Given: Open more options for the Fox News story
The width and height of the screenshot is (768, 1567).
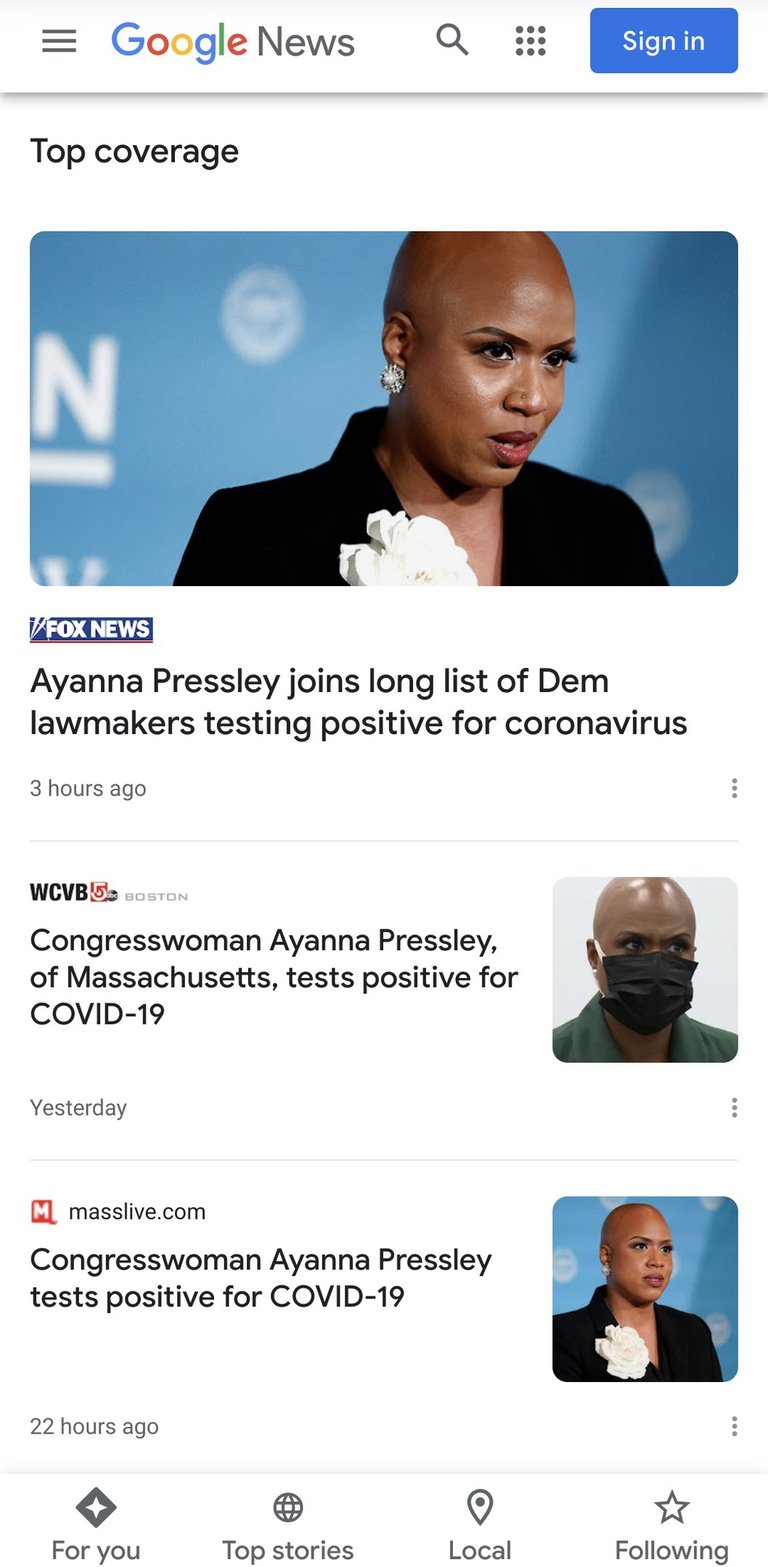Looking at the screenshot, I should pos(734,788).
